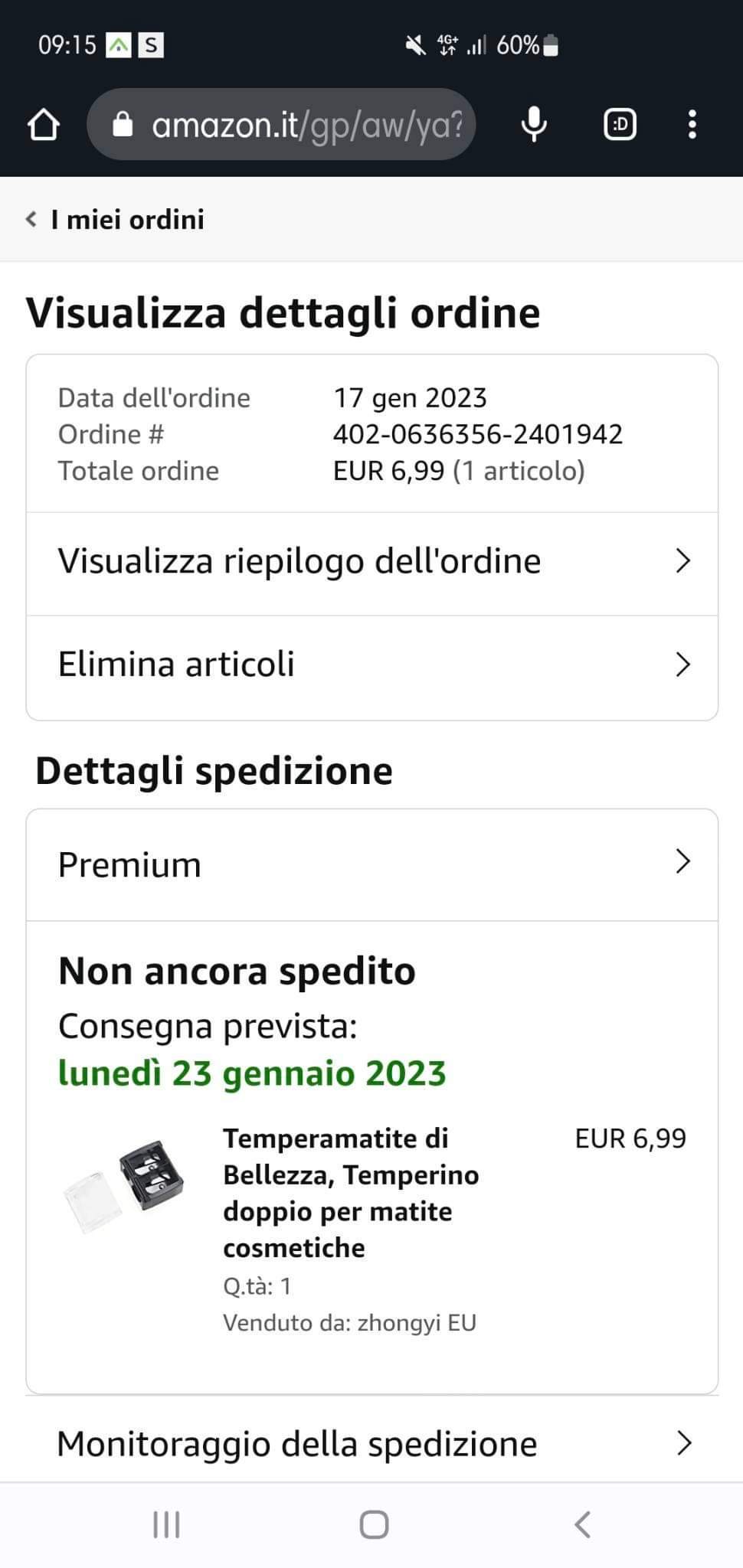Tap the browser home icon
The image size is (743, 1568).
(44, 125)
